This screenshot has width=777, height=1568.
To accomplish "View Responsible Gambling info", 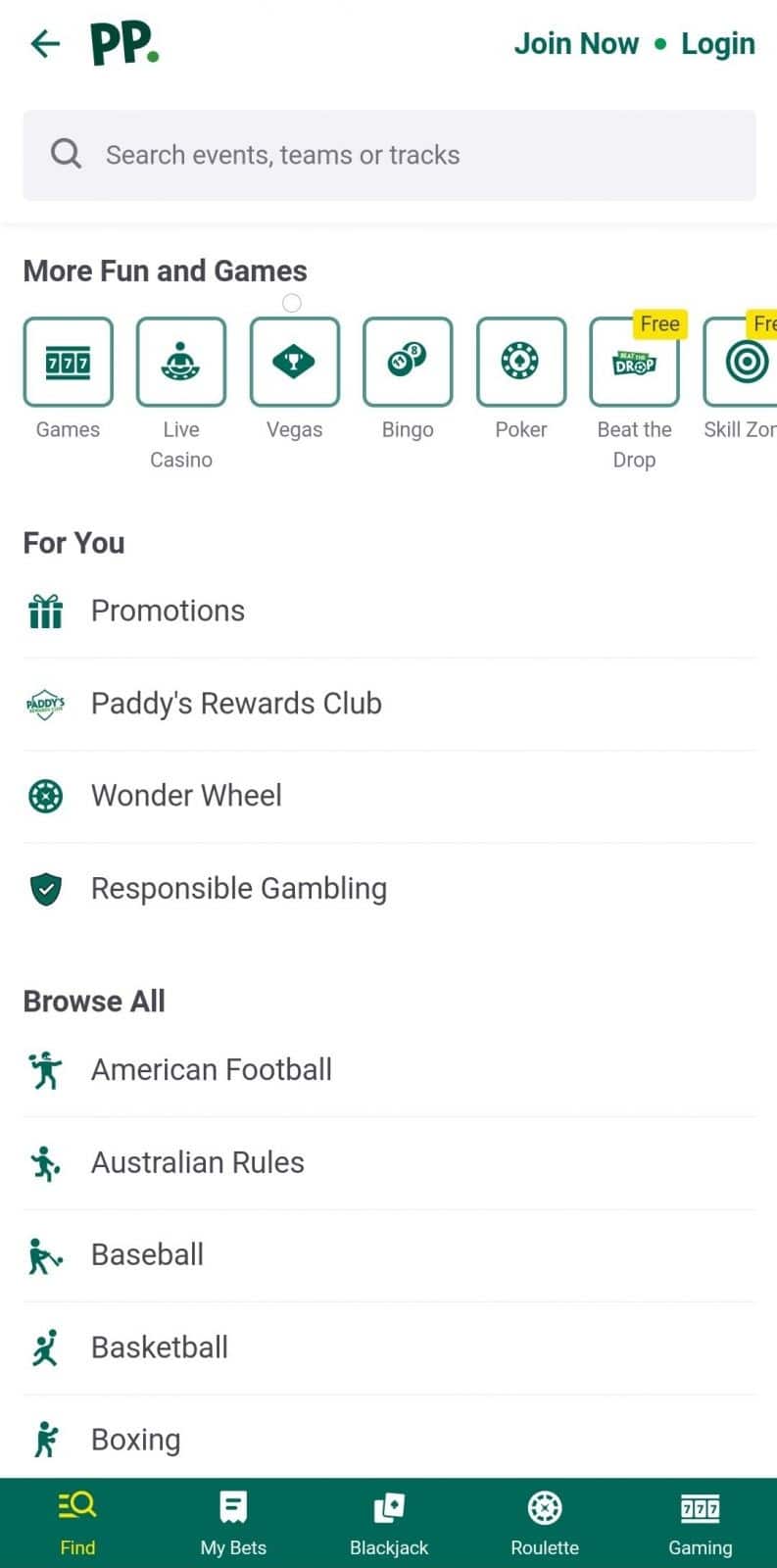I will [x=239, y=888].
